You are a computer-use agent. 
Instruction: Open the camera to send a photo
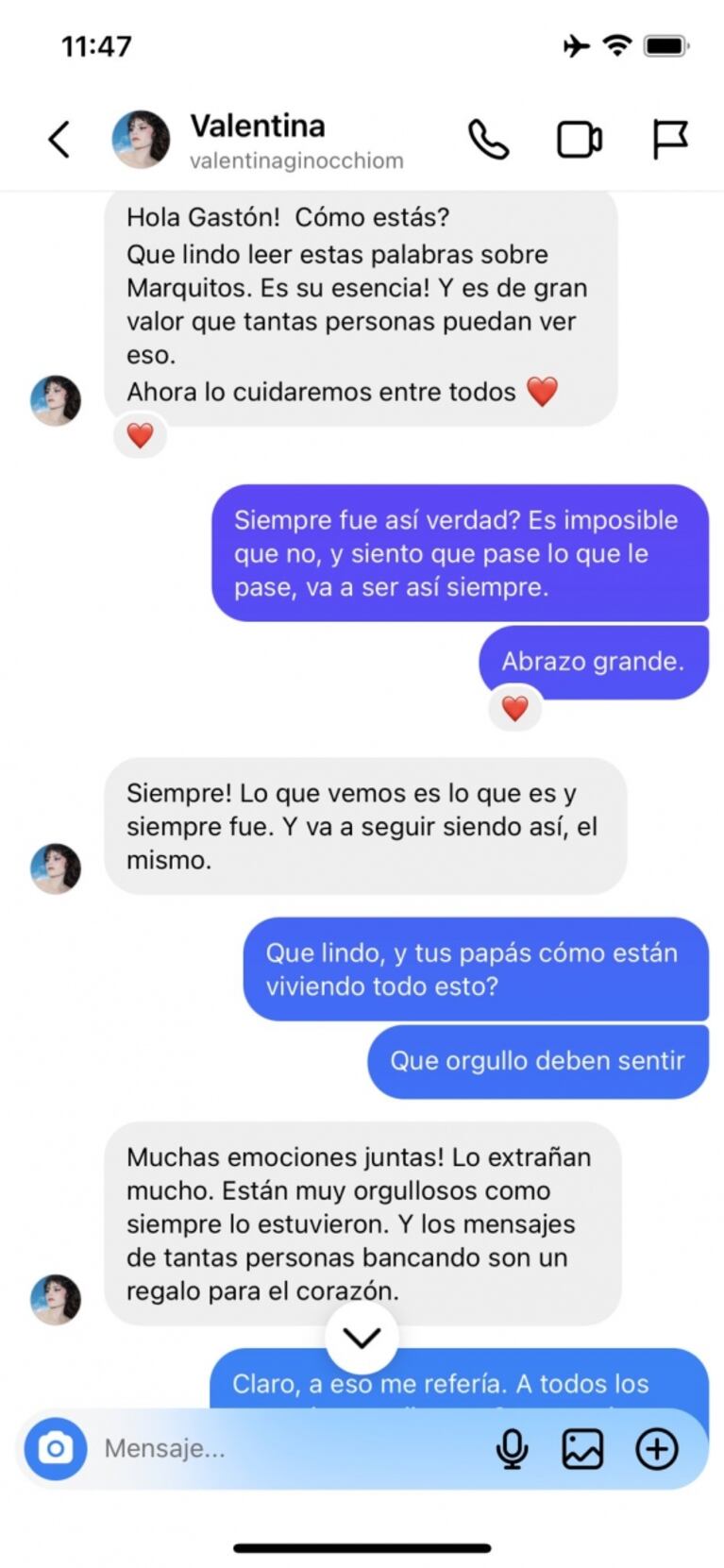[x=56, y=1448]
